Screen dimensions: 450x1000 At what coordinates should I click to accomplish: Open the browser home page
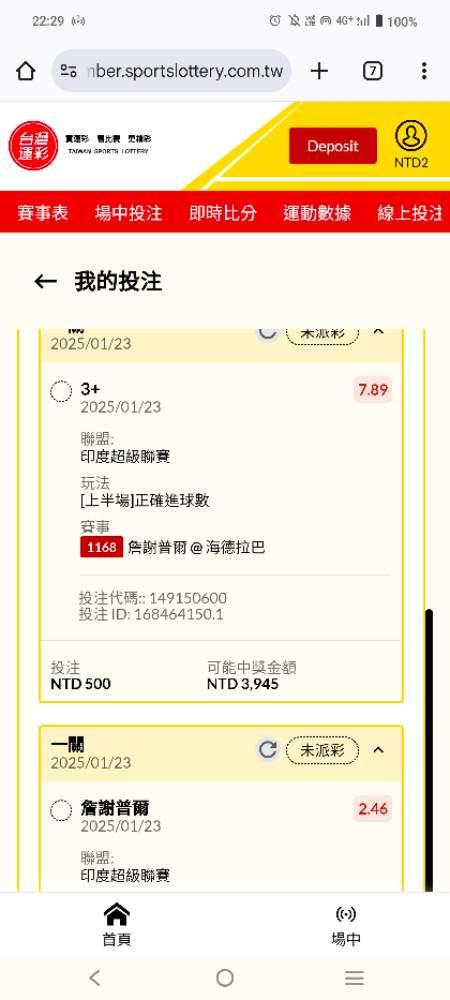pyautogui.click(x=25, y=71)
